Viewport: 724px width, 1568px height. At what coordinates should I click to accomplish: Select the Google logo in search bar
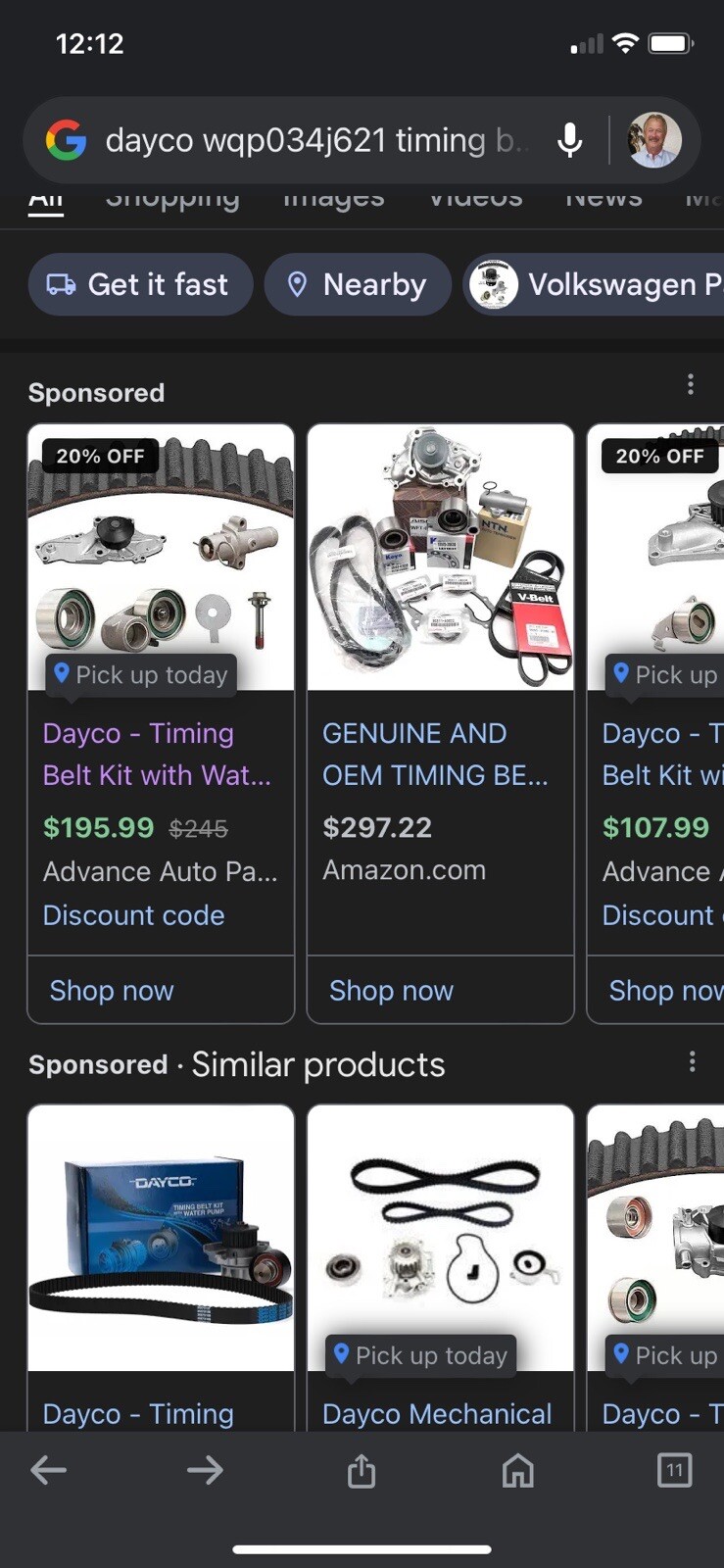point(67,140)
